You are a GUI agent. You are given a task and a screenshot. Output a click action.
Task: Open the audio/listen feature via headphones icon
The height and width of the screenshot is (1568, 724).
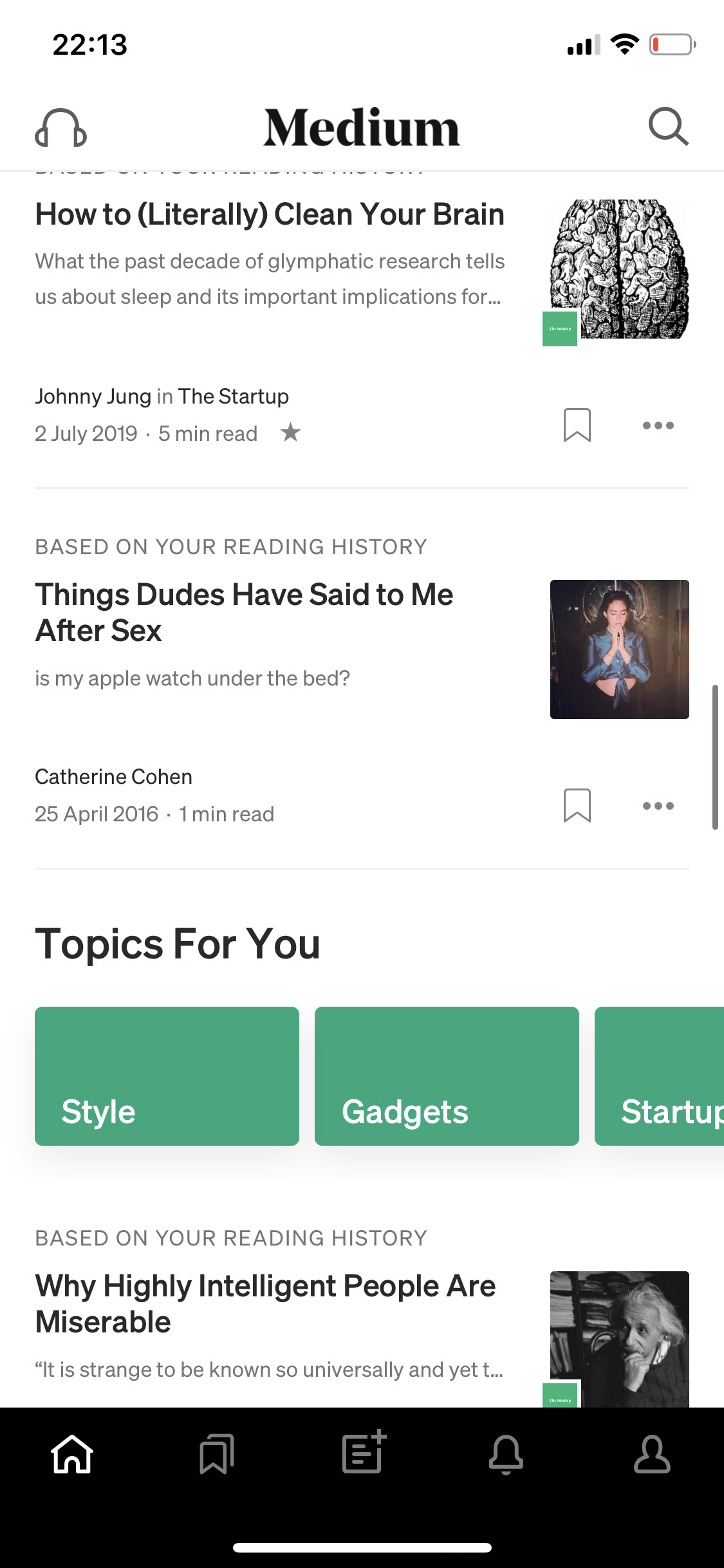pyautogui.click(x=61, y=128)
